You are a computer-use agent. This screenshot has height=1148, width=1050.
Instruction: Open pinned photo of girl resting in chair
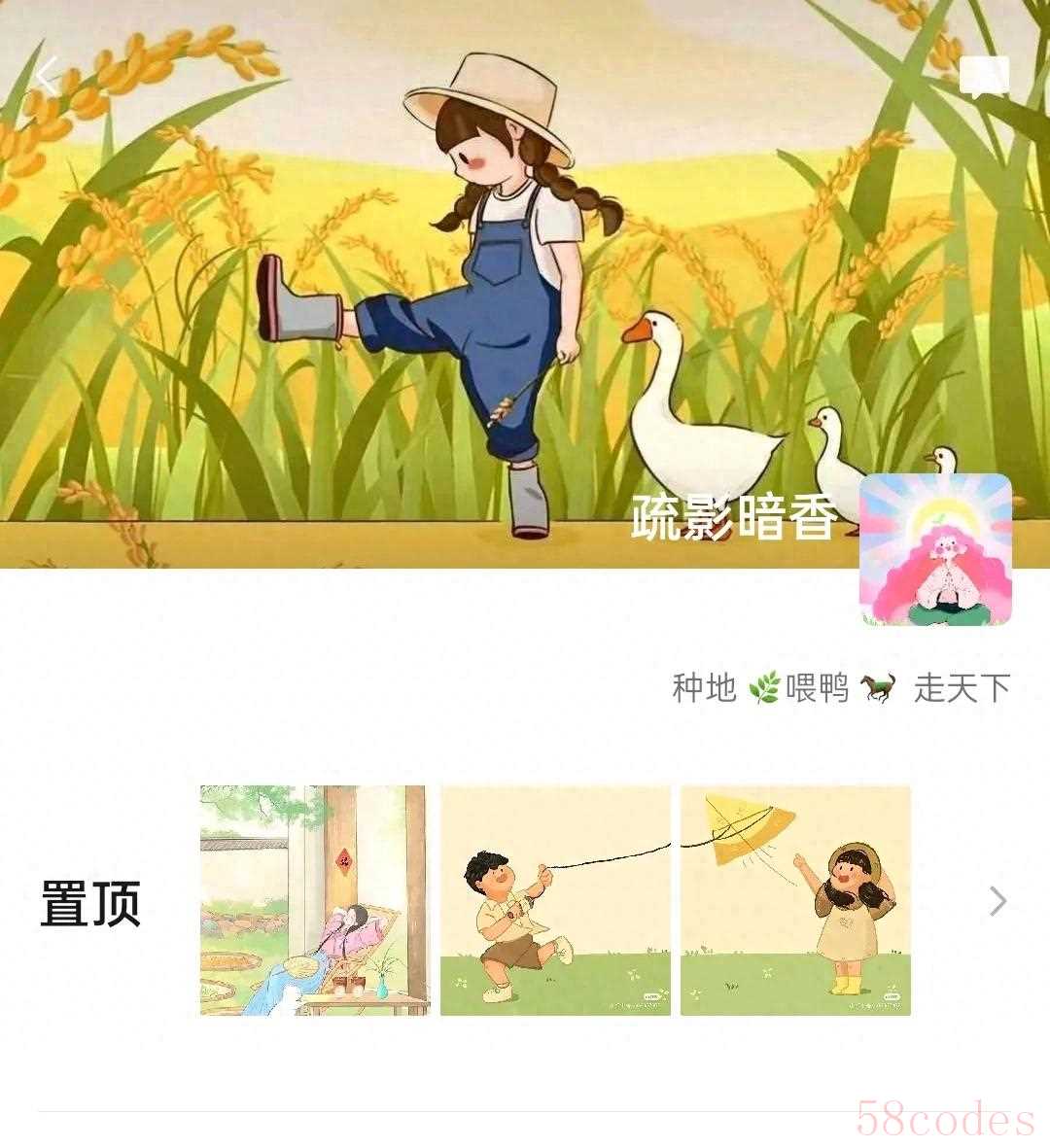(313, 900)
